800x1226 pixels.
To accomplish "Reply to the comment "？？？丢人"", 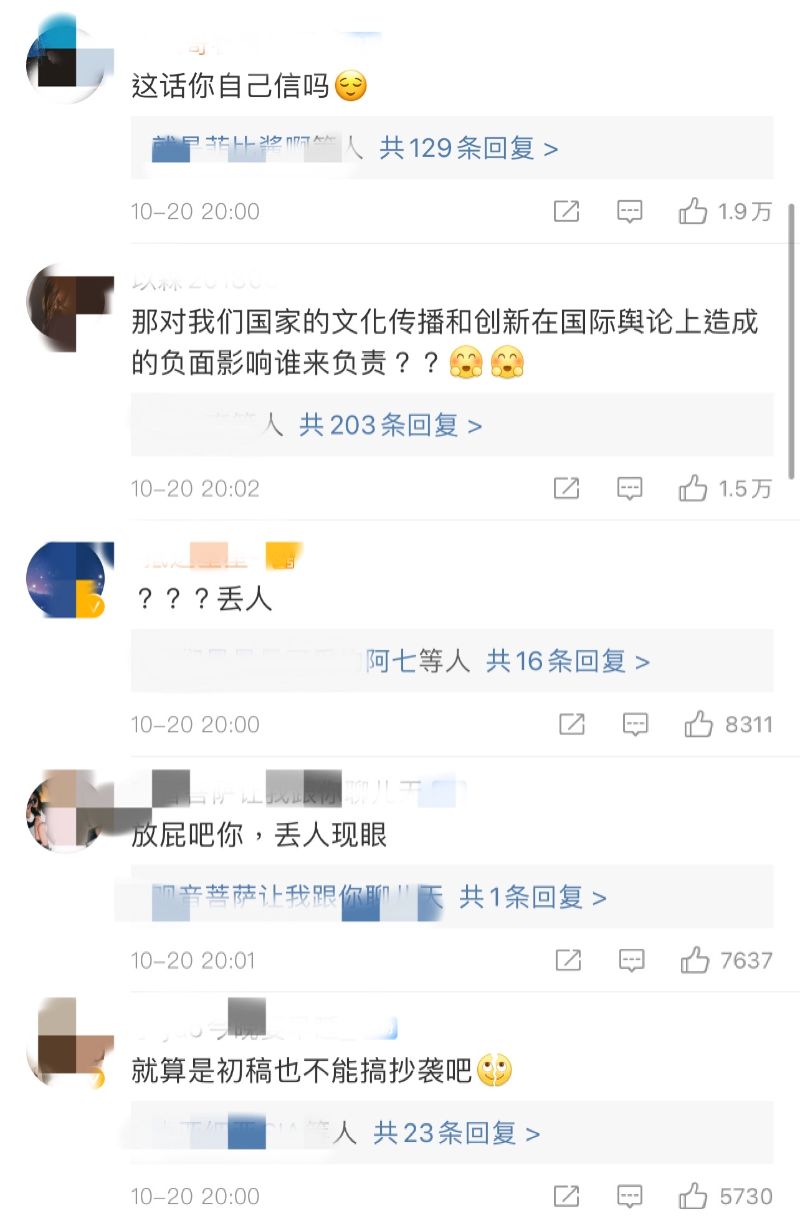I will (x=635, y=724).
